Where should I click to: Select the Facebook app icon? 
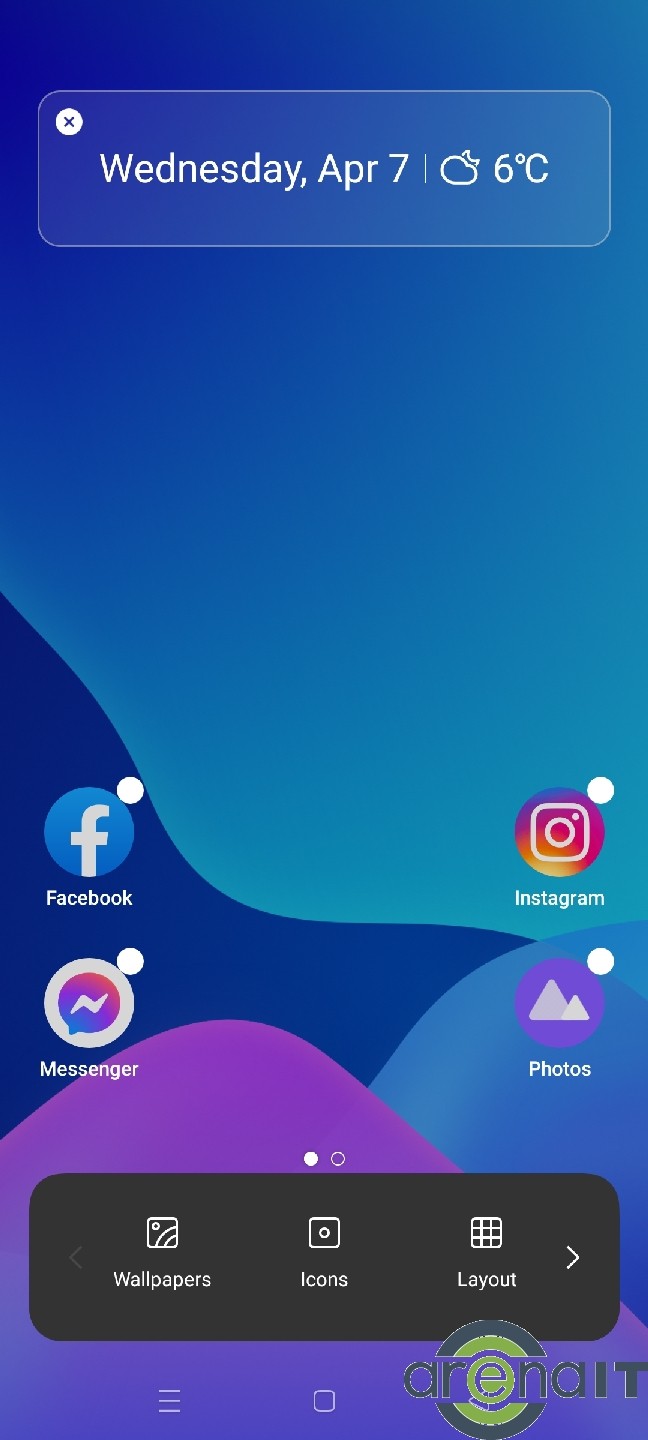[x=89, y=832]
